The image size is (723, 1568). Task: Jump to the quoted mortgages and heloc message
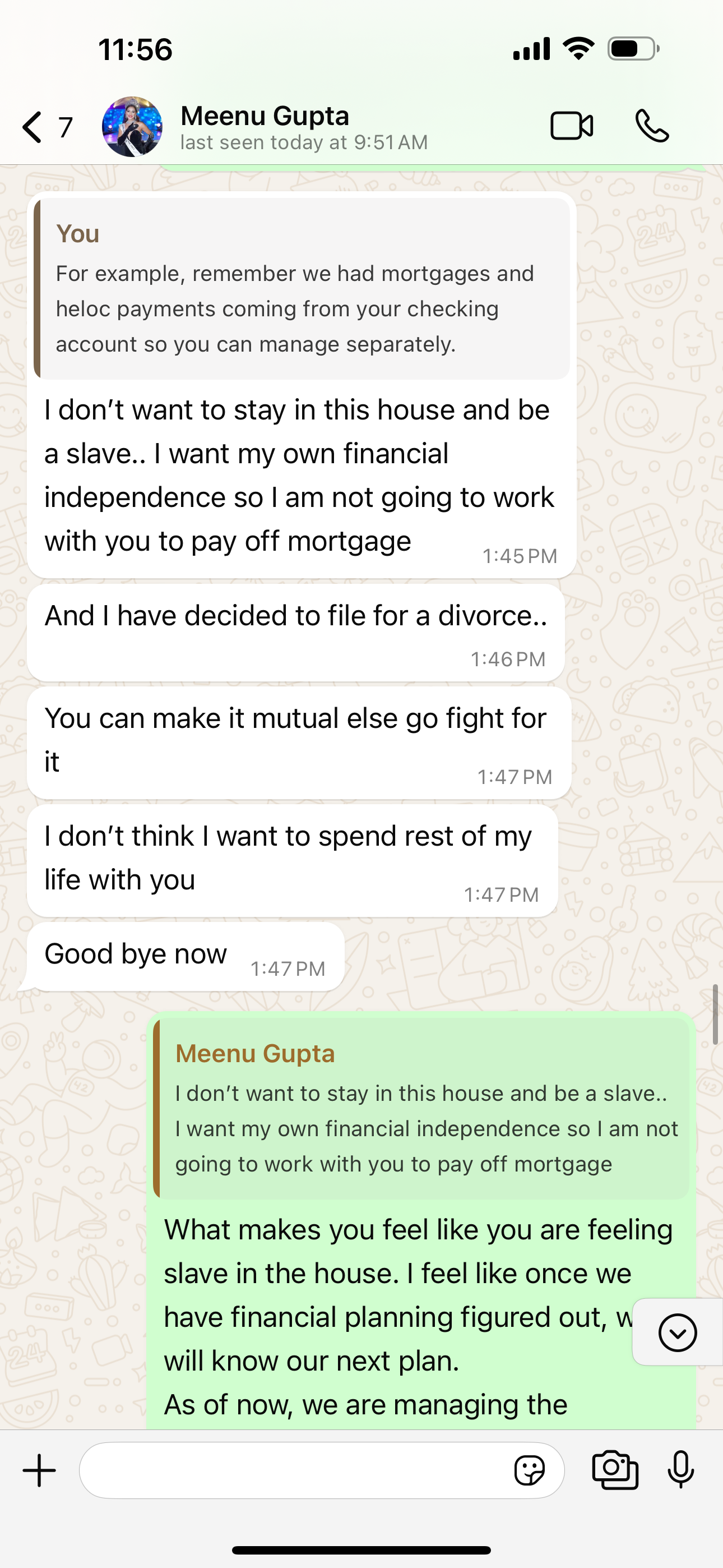302,288
